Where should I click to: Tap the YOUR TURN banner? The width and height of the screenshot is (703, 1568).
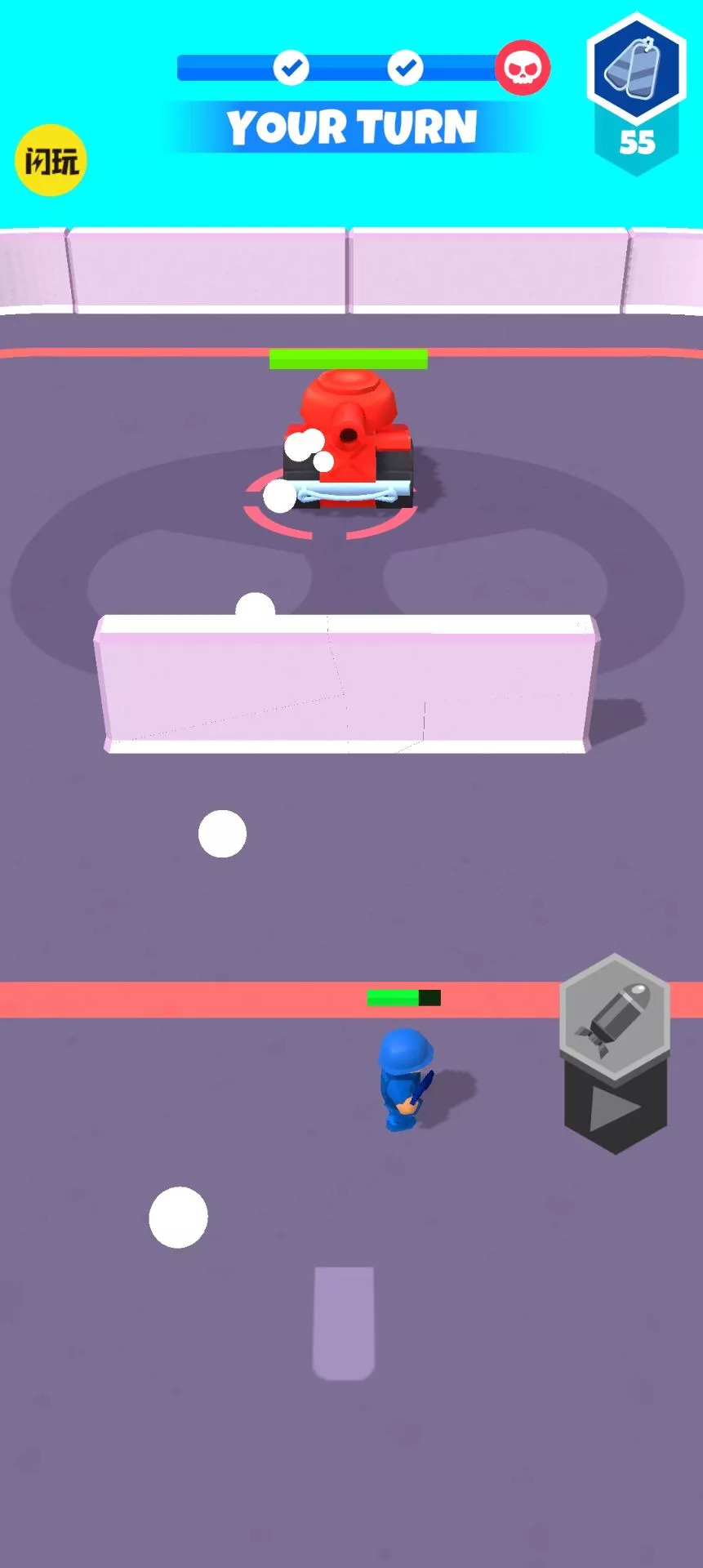(x=351, y=128)
